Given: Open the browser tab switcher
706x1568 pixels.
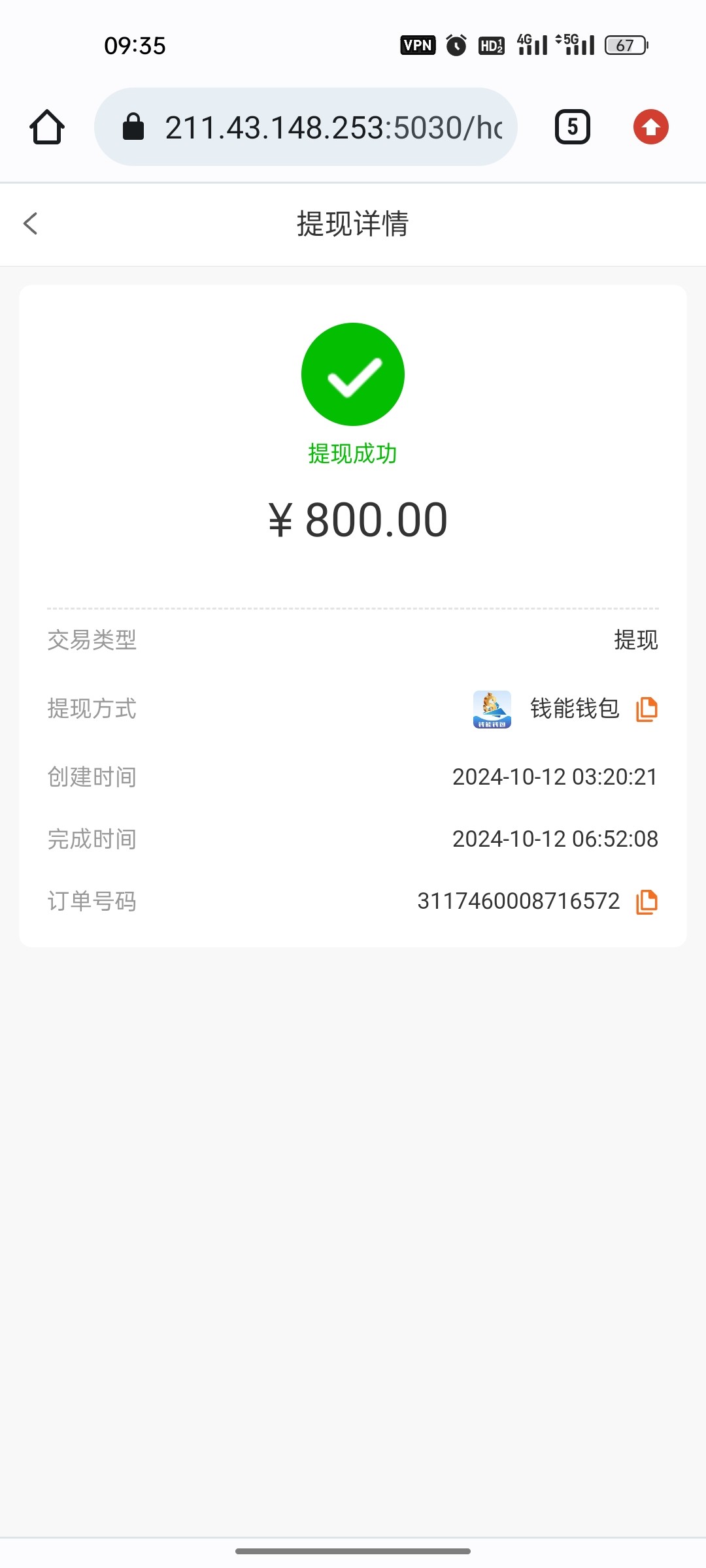Looking at the screenshot, I should point(573,127).
